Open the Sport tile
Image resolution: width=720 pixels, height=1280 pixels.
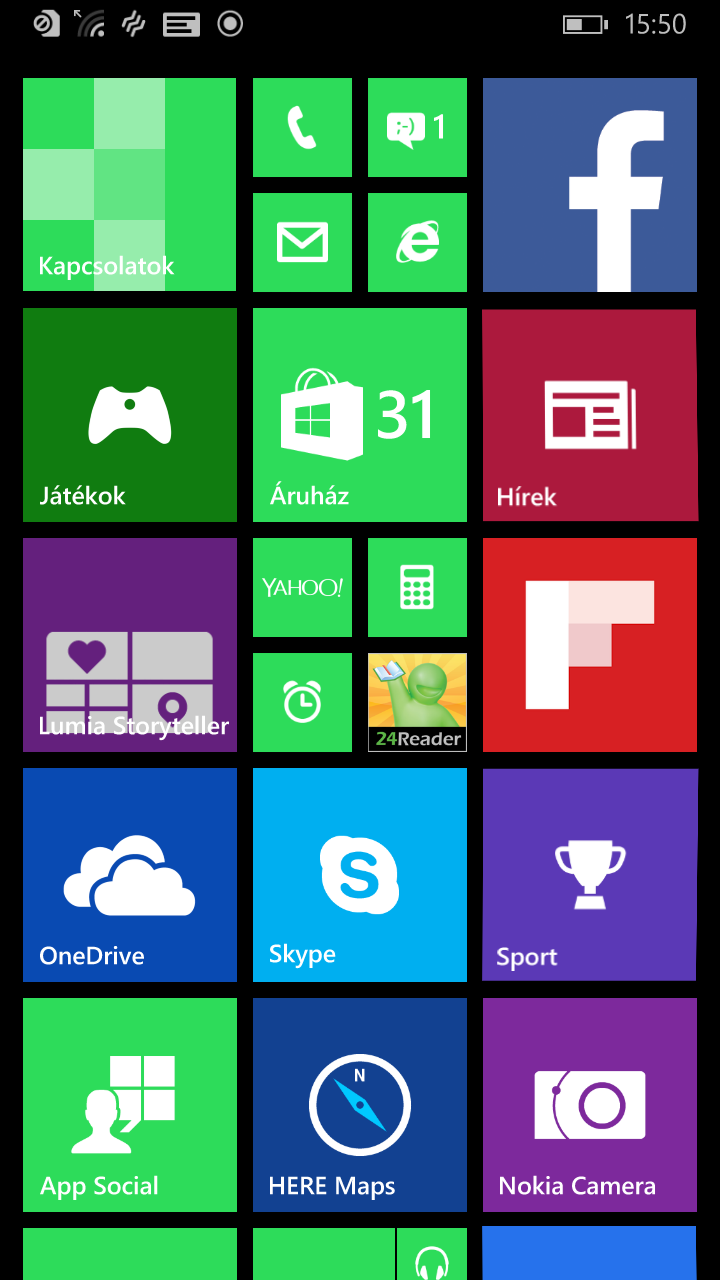590,874
